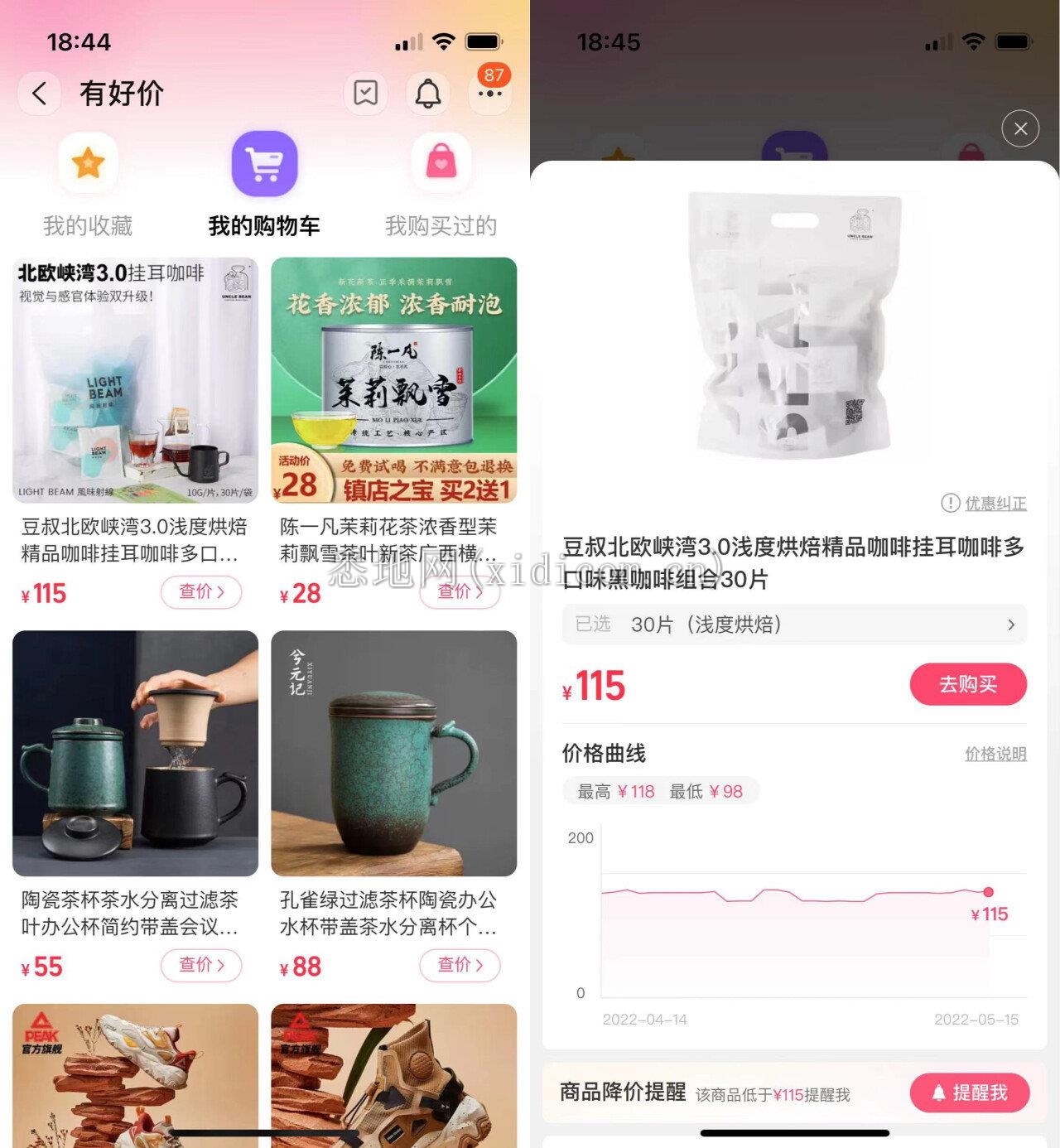This screenshot has height=1148, width=1060.
Task: Open notifications via the bell icon
Action: coord(428,94)
